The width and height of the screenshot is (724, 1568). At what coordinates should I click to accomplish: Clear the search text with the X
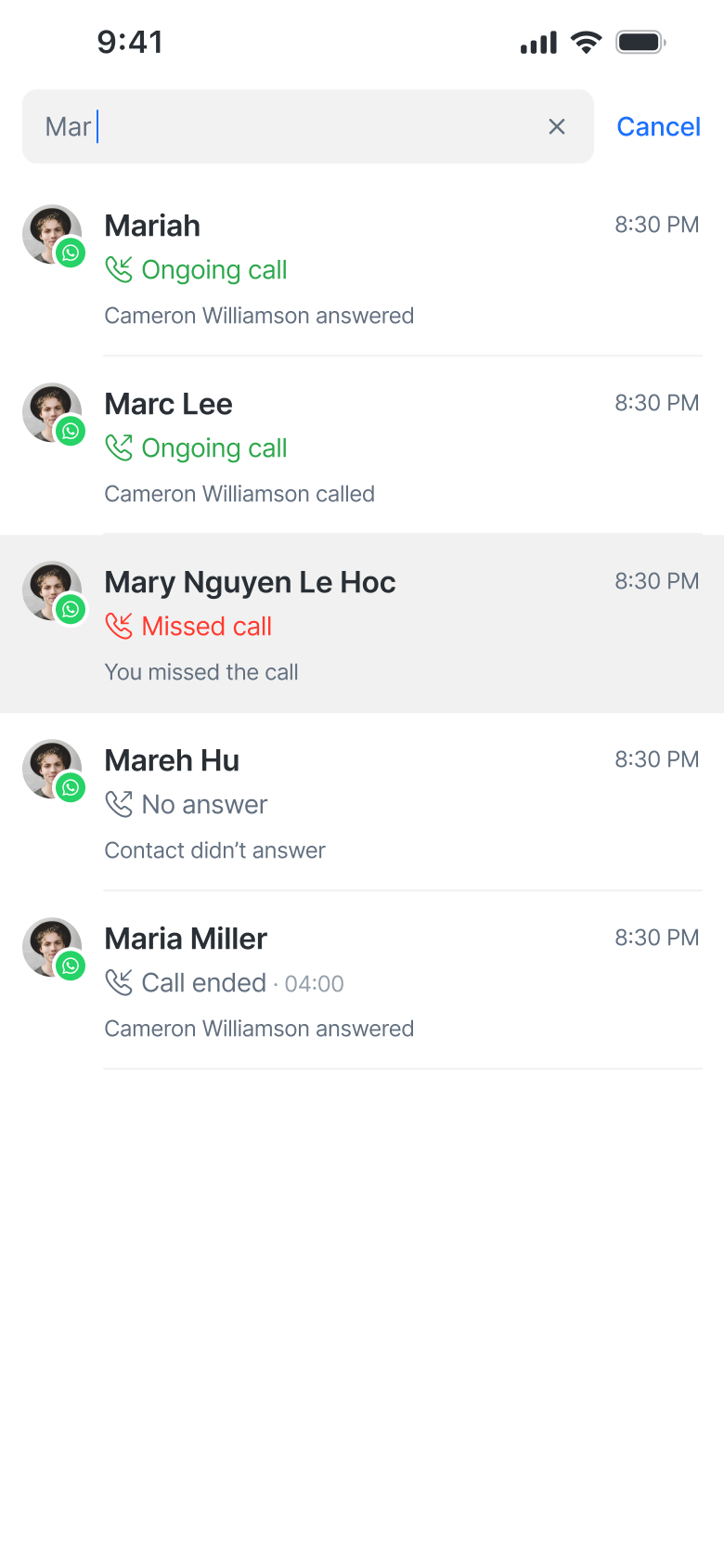coord(557,126)
